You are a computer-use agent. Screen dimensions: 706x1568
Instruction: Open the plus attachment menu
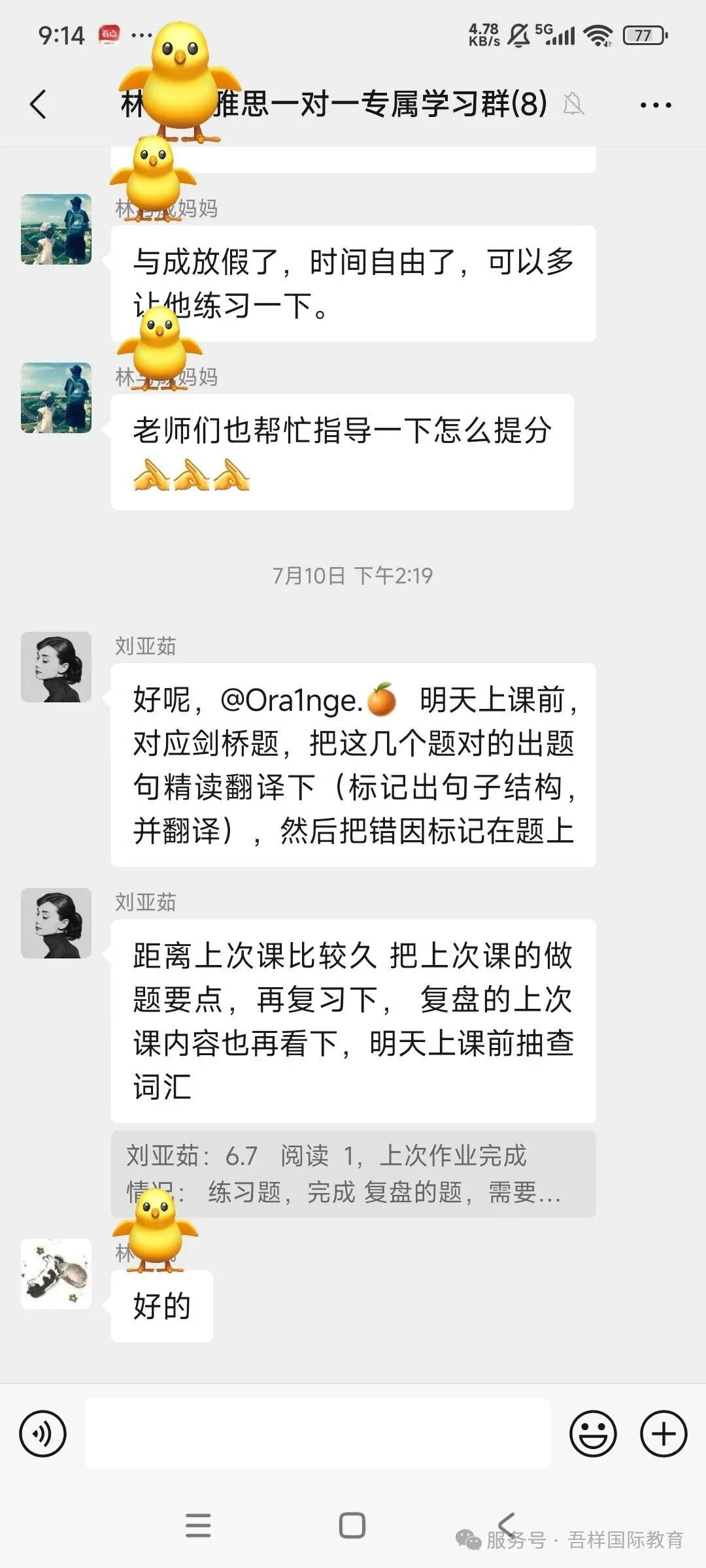tap(664, 1434)
